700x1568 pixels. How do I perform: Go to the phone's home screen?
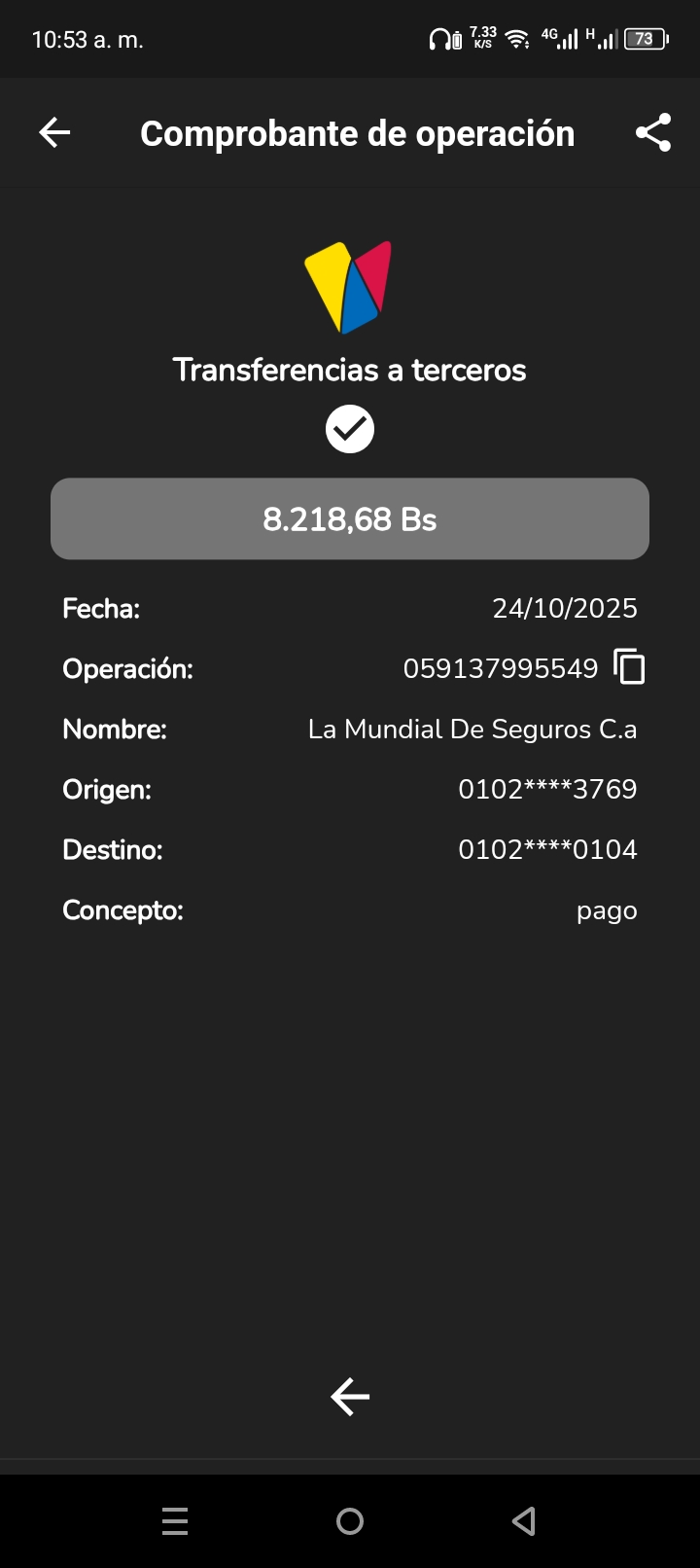(350, 1520)
